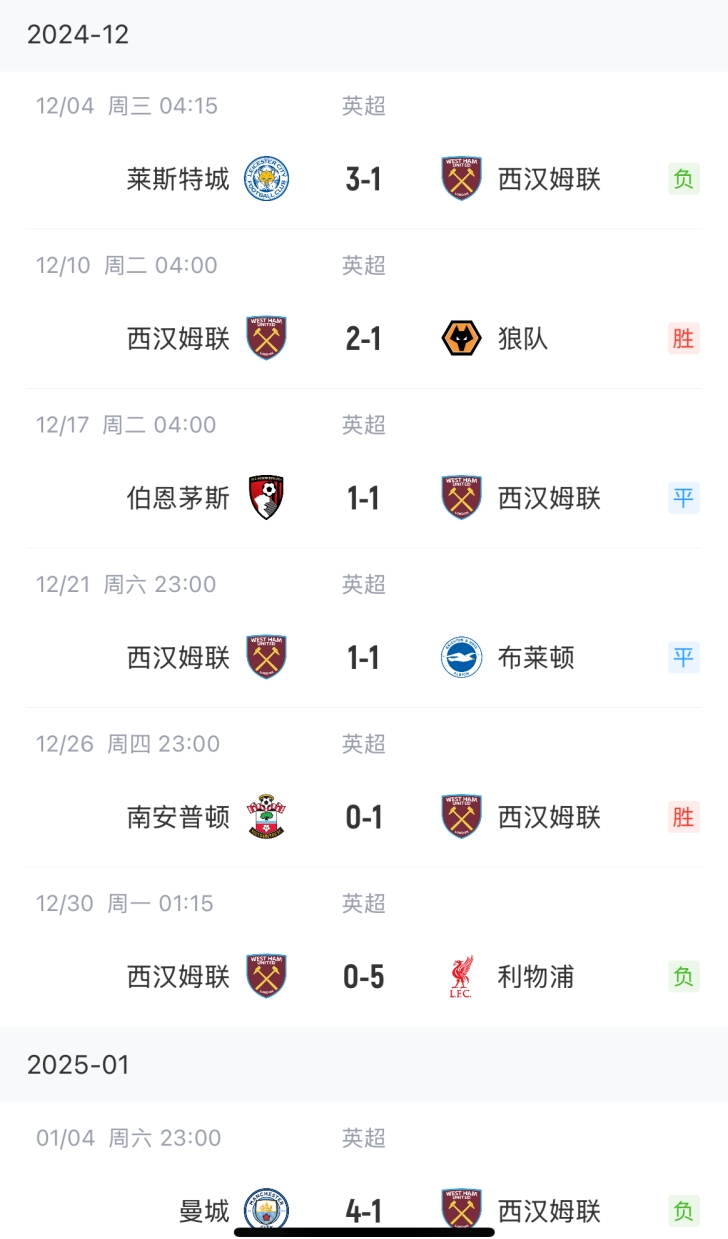View the West Ham 2-1 Wolves match details
The image size is (728, 1239).
point(363,339)
